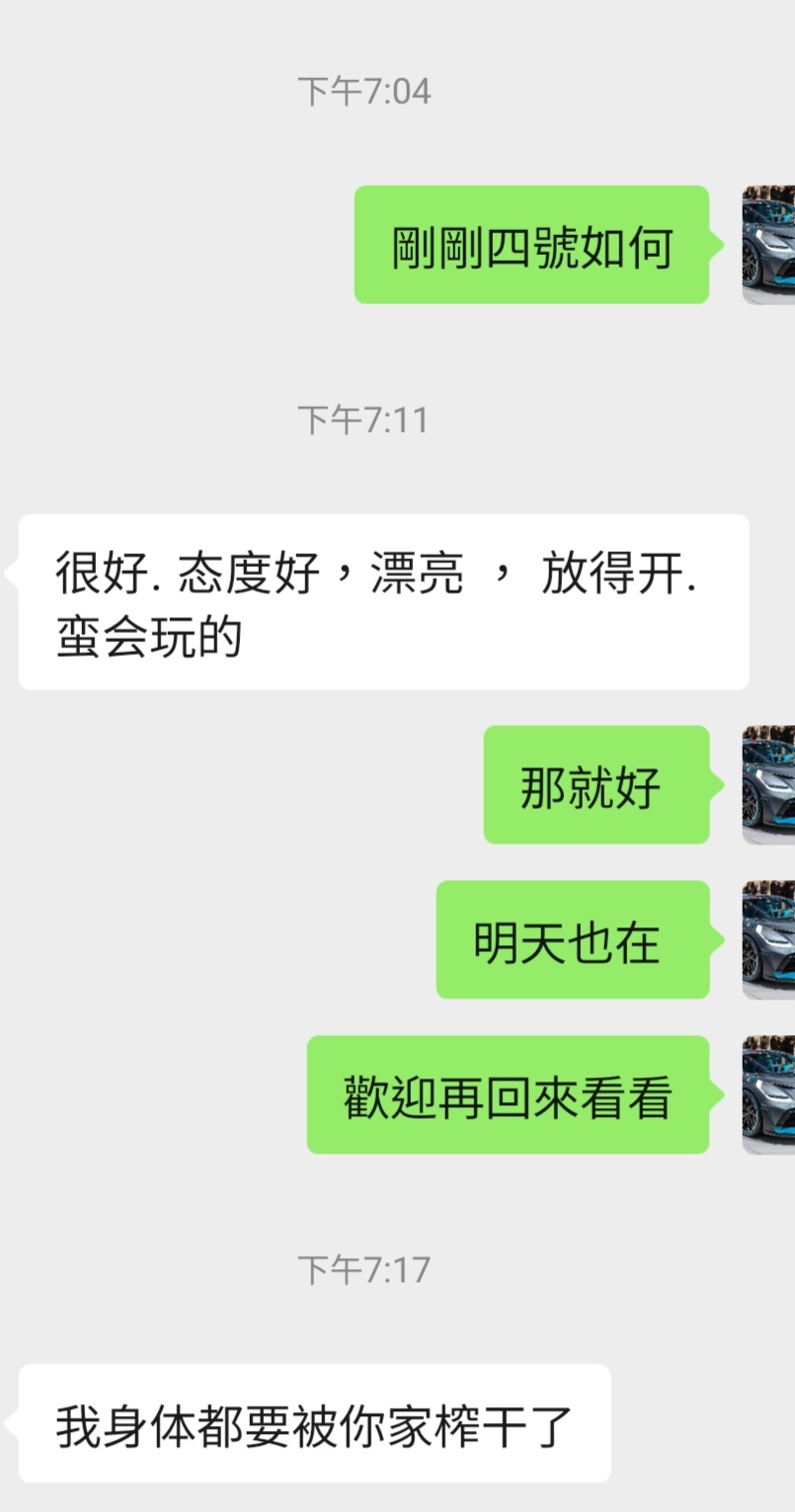Open sender avatar beside 剛剛四號如何 message
The height and width of the screenshot is (1512, 795).
[x=769, y=245]
